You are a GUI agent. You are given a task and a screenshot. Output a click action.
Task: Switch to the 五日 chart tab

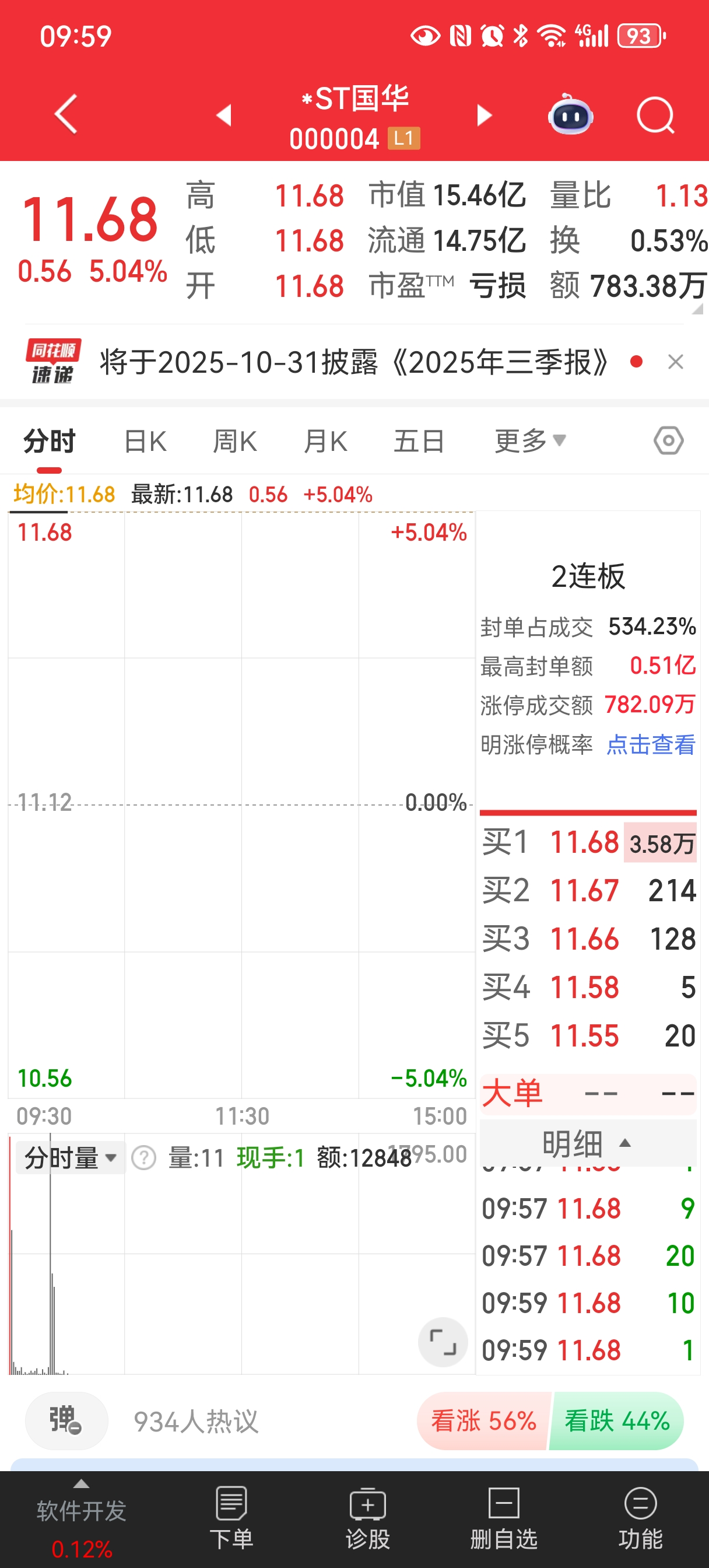tap(419, 442)
